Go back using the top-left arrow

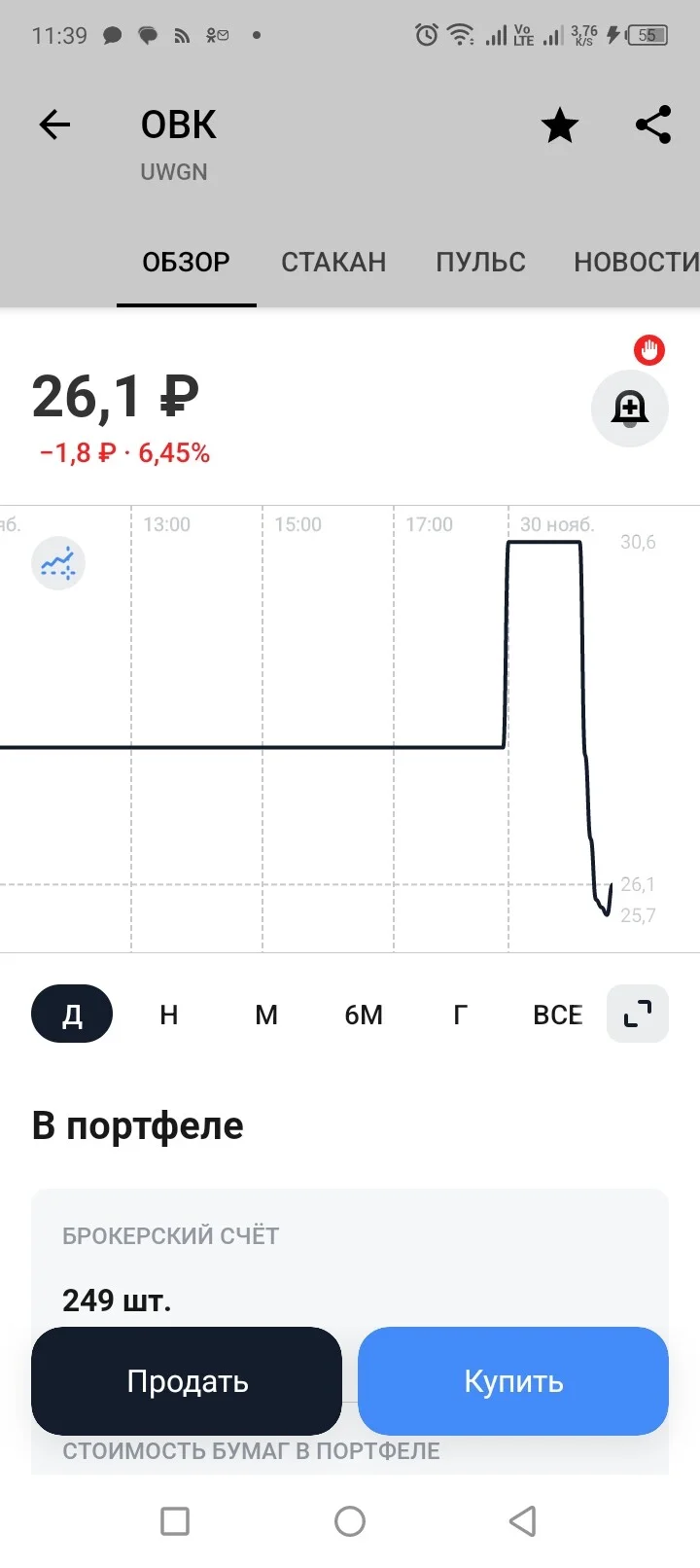(x=54, y=125)
